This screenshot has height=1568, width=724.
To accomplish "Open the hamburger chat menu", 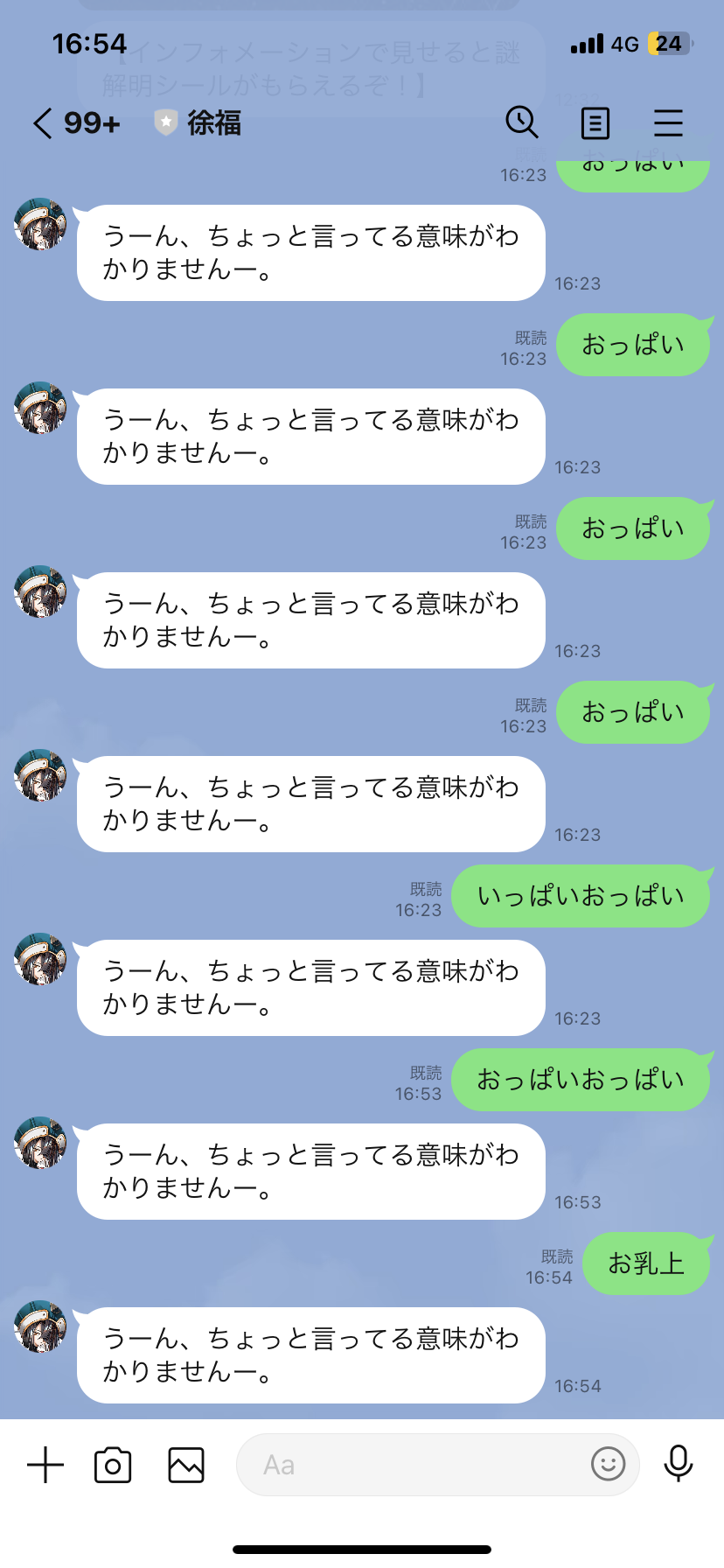I will pyautogui.click(x=668, y=123).
